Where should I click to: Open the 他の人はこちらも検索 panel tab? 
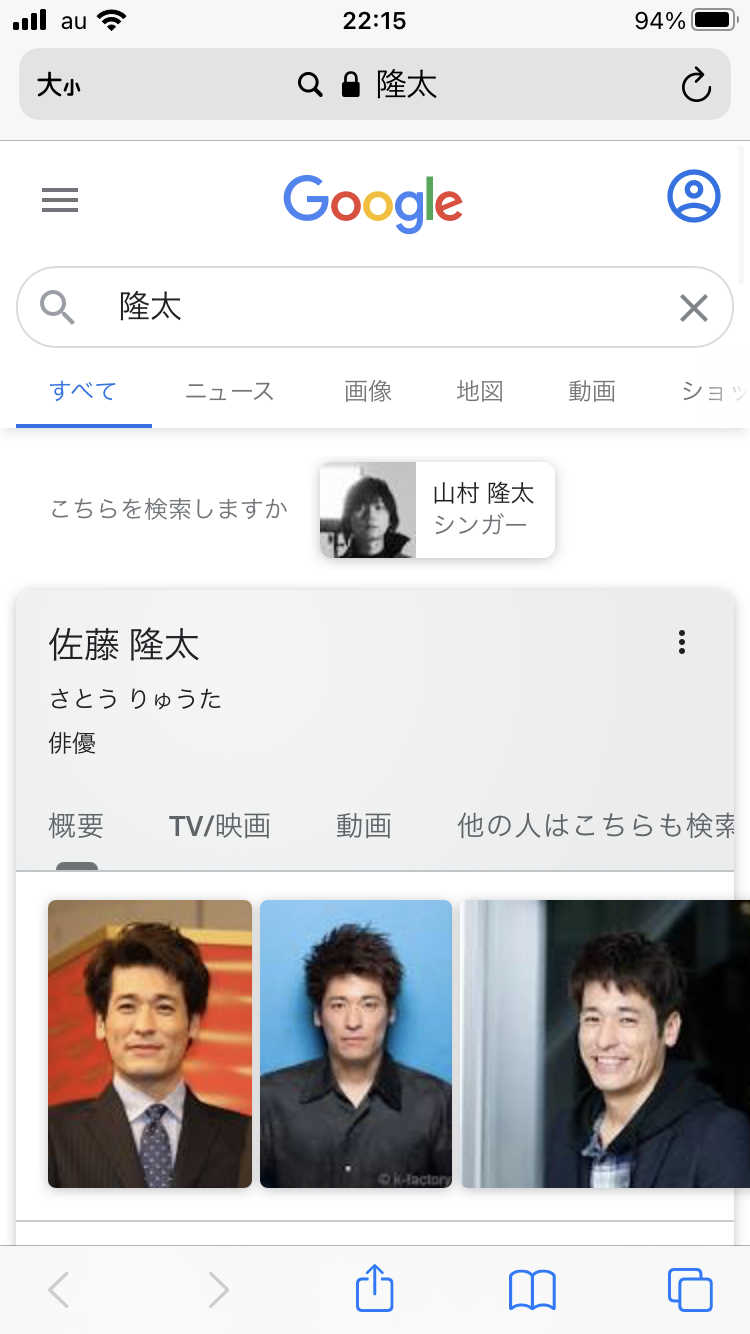click(596, 826)
